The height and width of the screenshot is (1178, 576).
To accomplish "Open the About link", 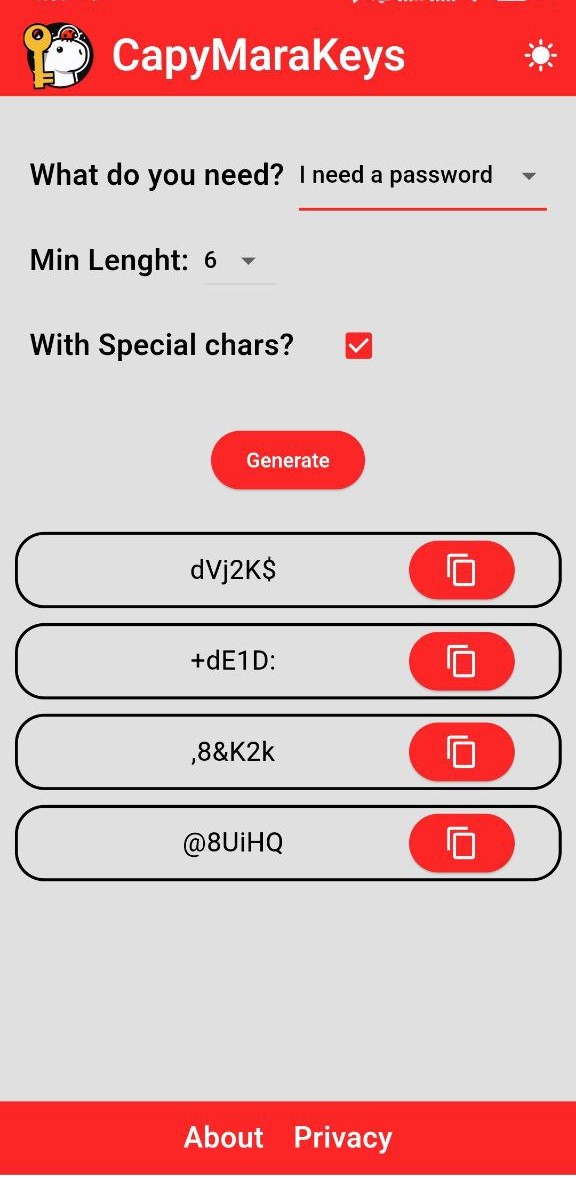I will click(x=224, y=1137).
